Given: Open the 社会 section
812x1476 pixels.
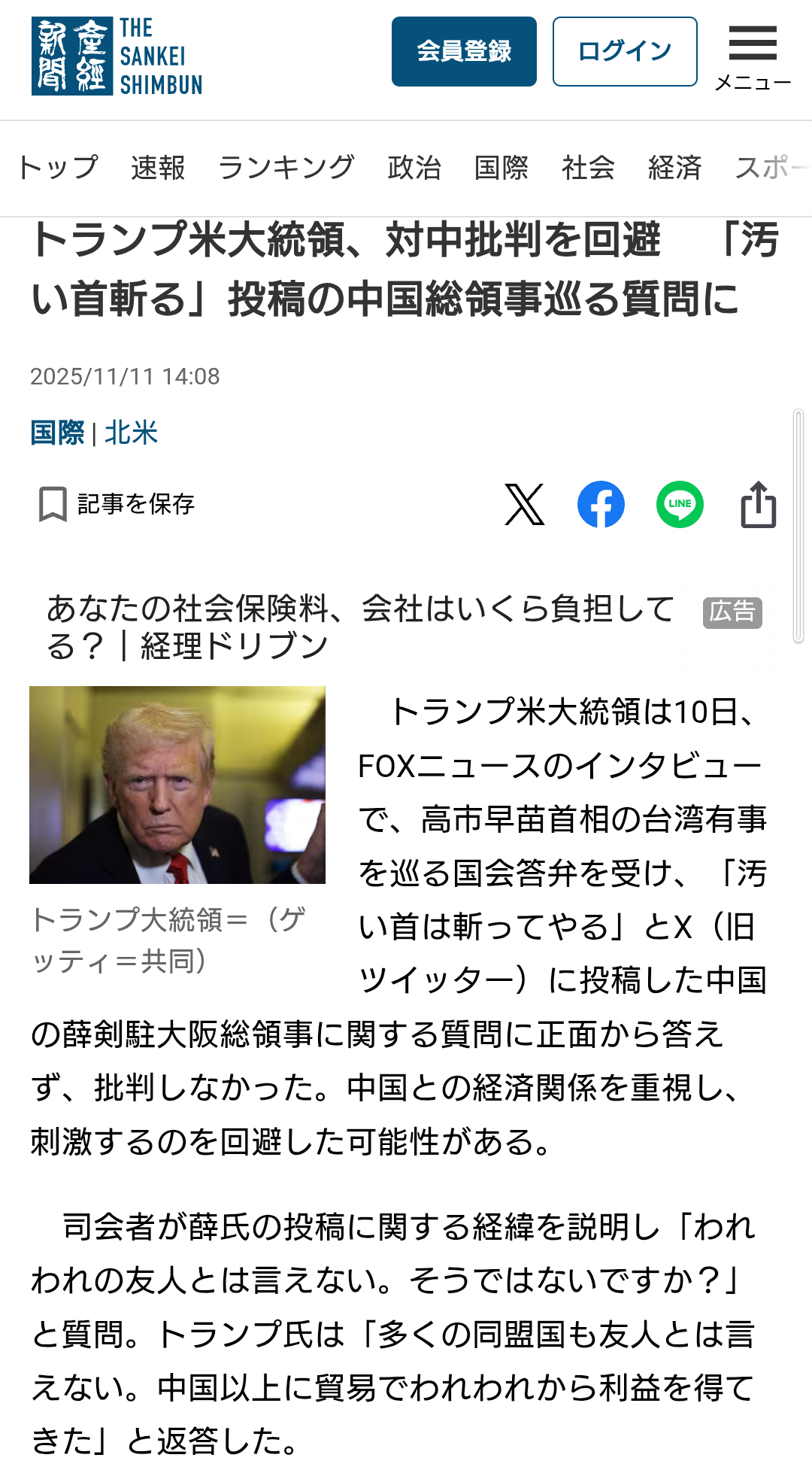Looking at the screenshot, I should (x=588, y=168).
